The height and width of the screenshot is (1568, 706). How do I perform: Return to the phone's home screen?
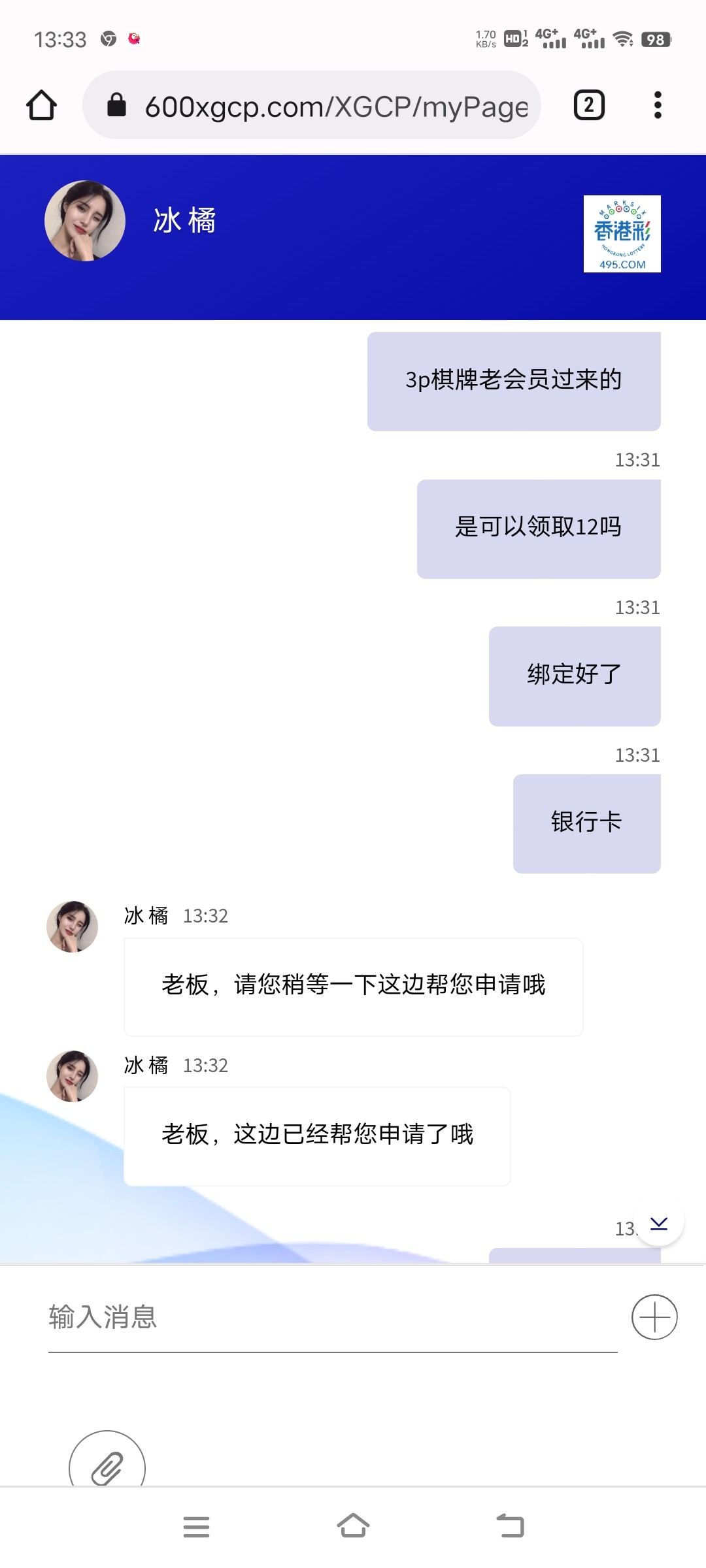[353, 1527]
